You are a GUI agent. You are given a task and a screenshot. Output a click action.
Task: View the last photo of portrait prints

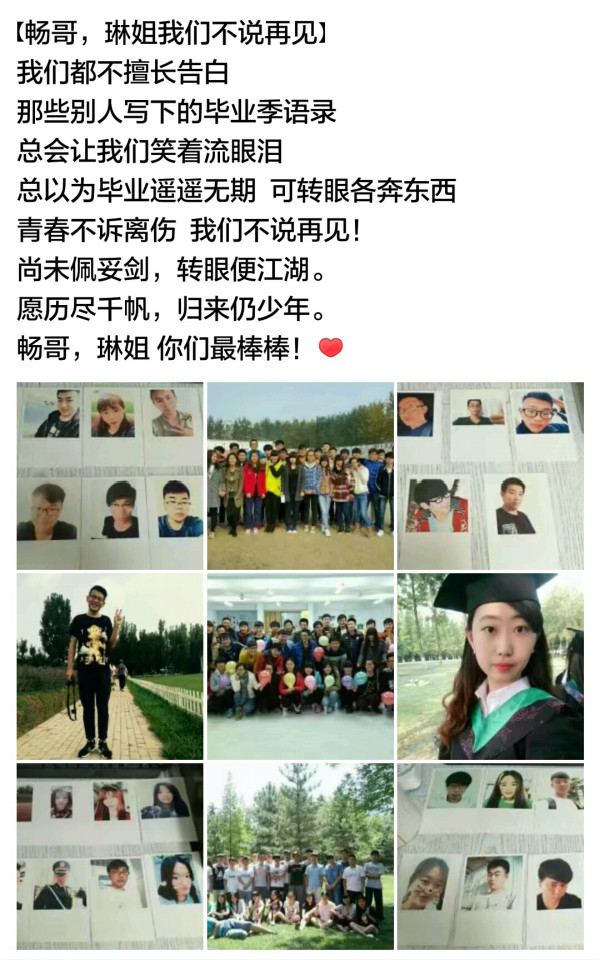[490, 856]
